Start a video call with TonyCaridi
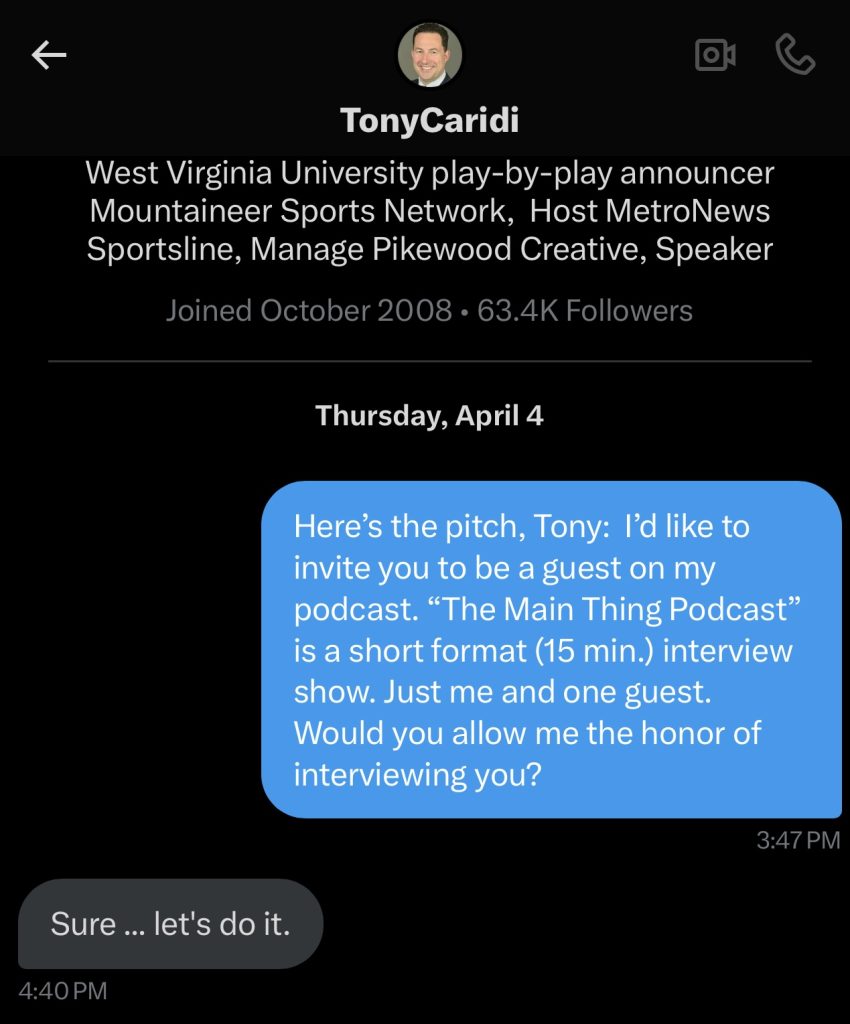The height and width of the screenshot is (1024, 850). coord(715,56)
